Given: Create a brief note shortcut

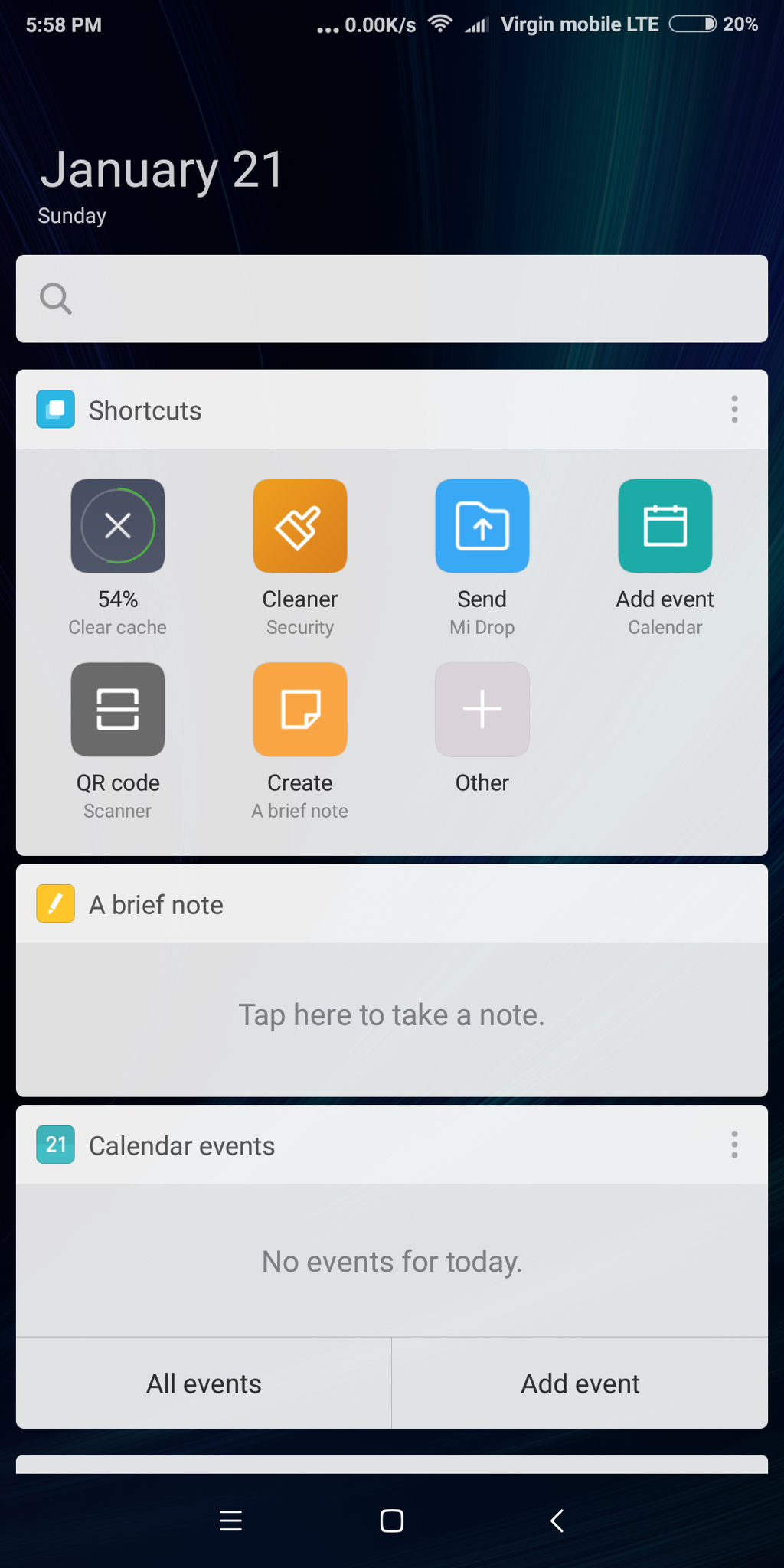Looking at the screenshot, I should pyautogui.click(x=300, y=710).
